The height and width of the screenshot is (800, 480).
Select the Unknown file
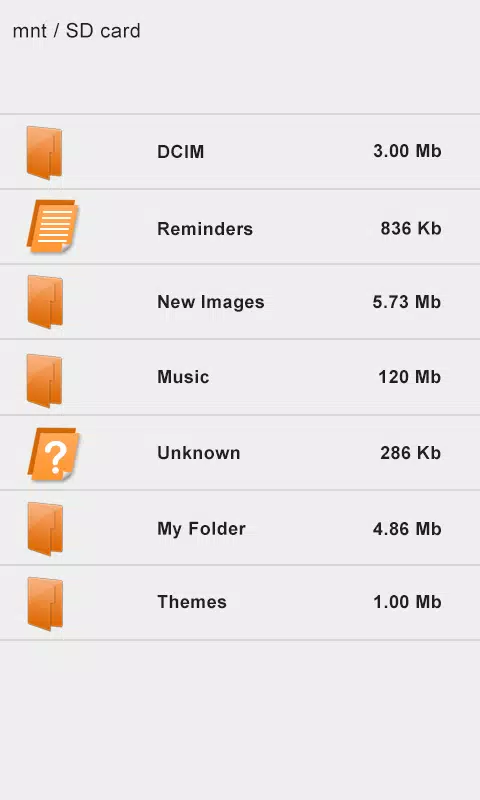click(x=240, y=453)
